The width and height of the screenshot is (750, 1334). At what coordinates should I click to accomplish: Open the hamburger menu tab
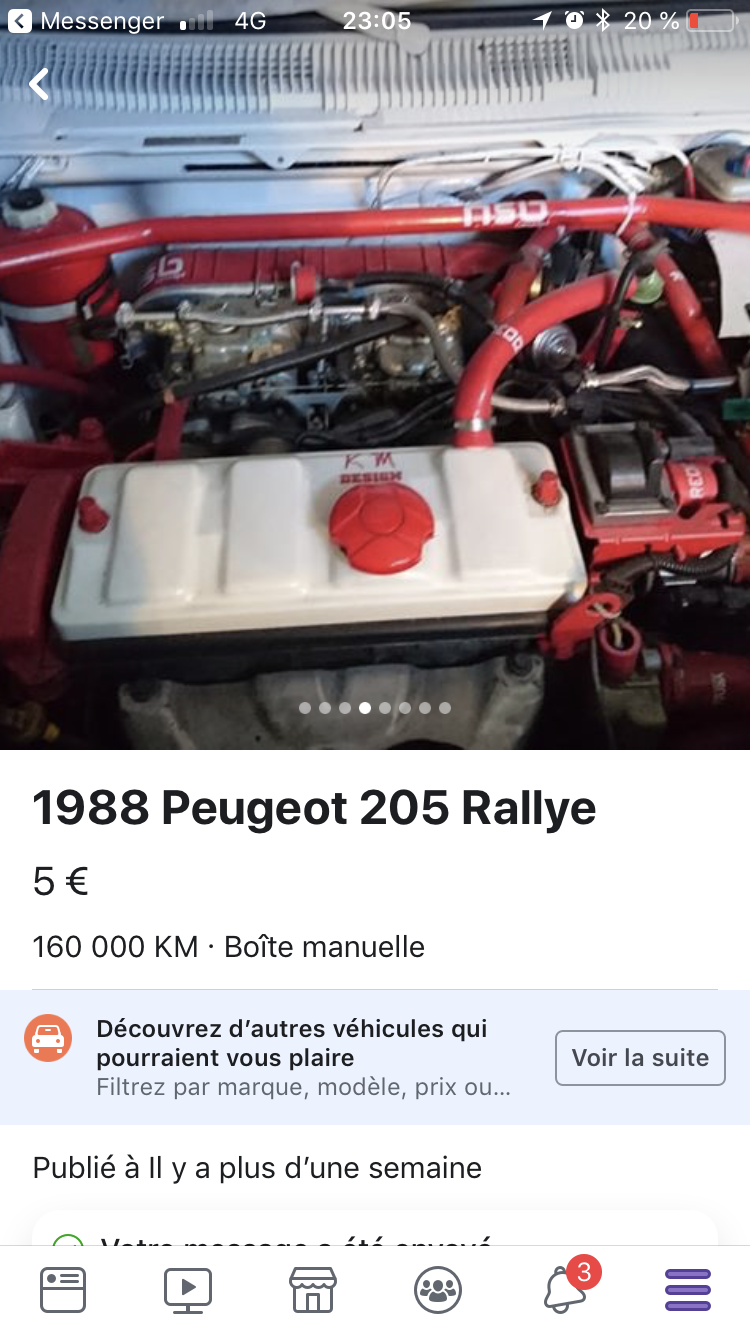[688, 1290]
